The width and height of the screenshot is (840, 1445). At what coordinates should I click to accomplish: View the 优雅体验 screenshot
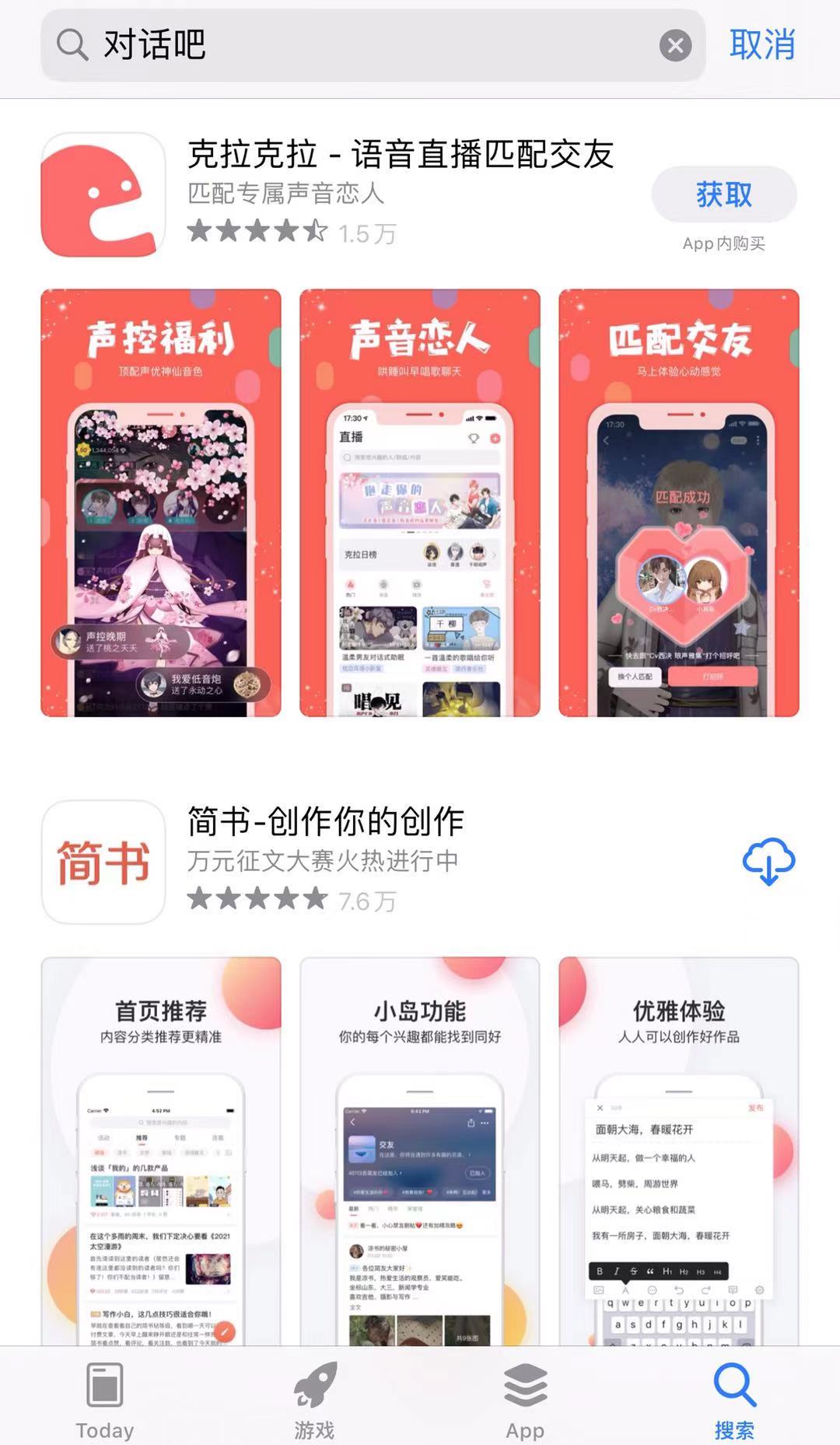point(678,1151)
